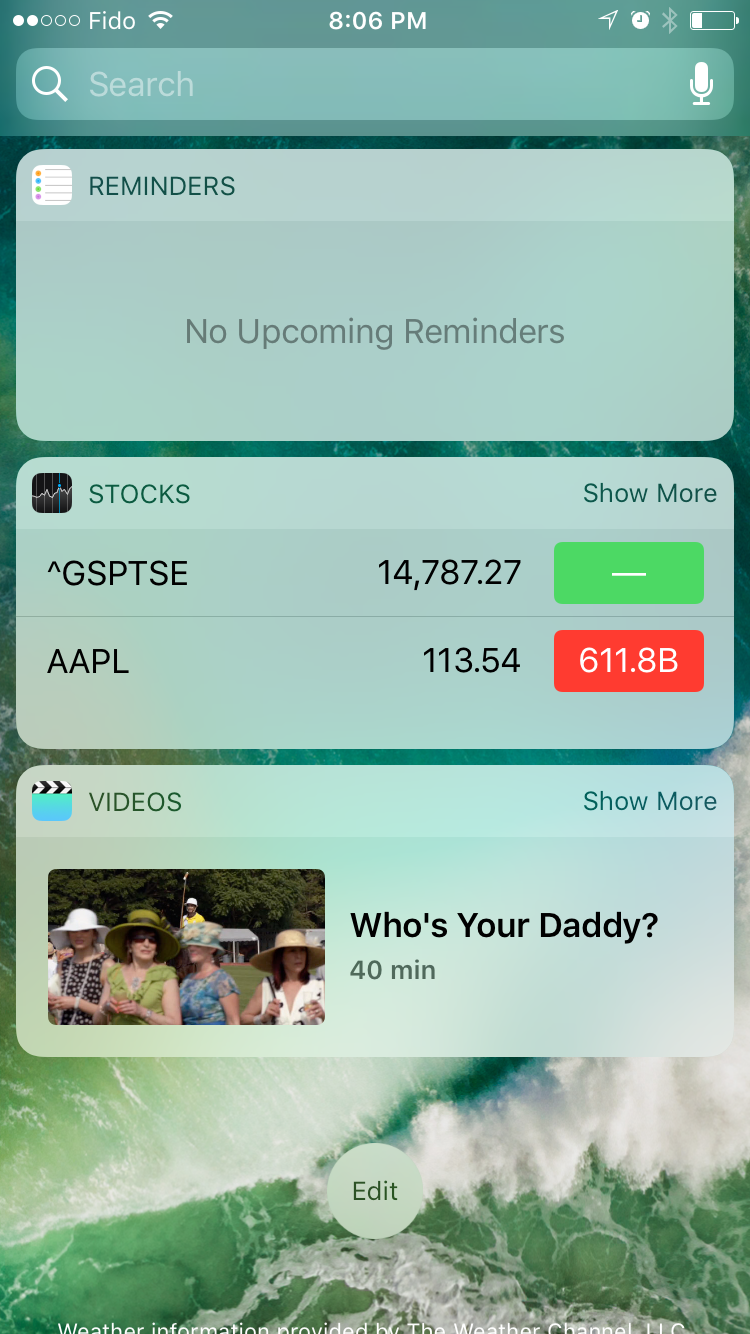Tap the Edit button for widgets

[x=375, y=1191]
